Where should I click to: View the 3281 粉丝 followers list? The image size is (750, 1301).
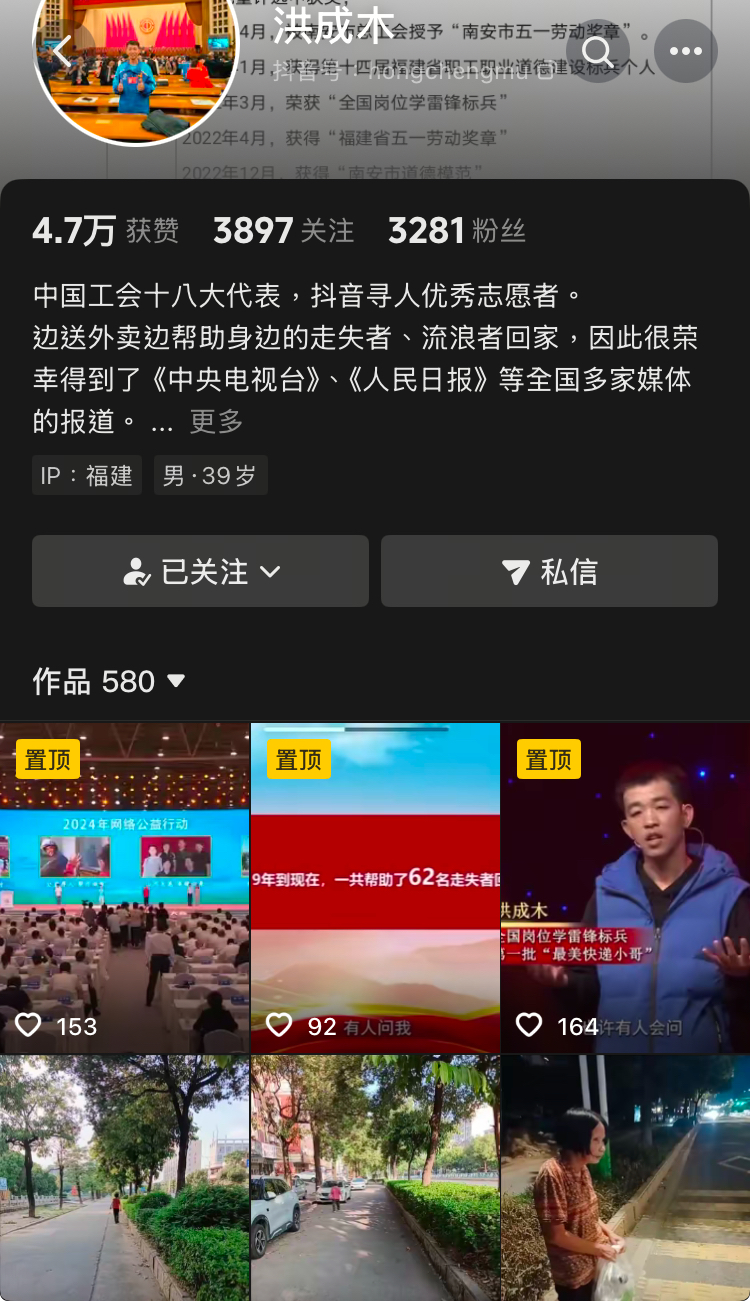[456, 231]
